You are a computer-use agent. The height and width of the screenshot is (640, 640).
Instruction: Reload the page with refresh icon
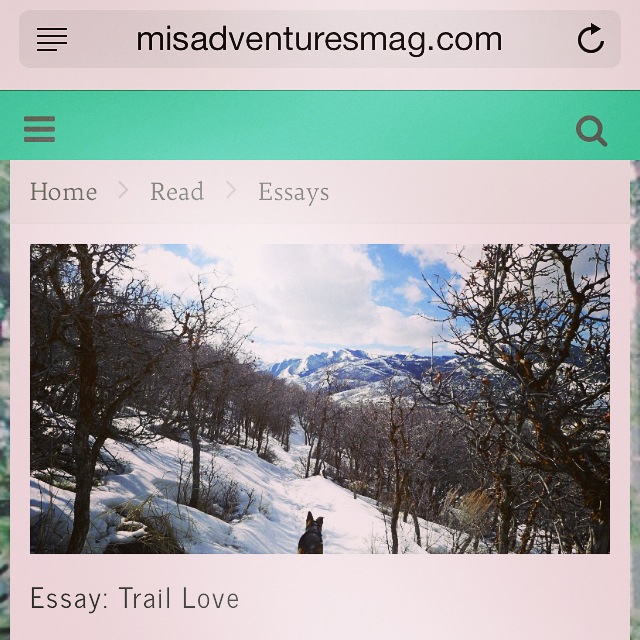(591, 40)
